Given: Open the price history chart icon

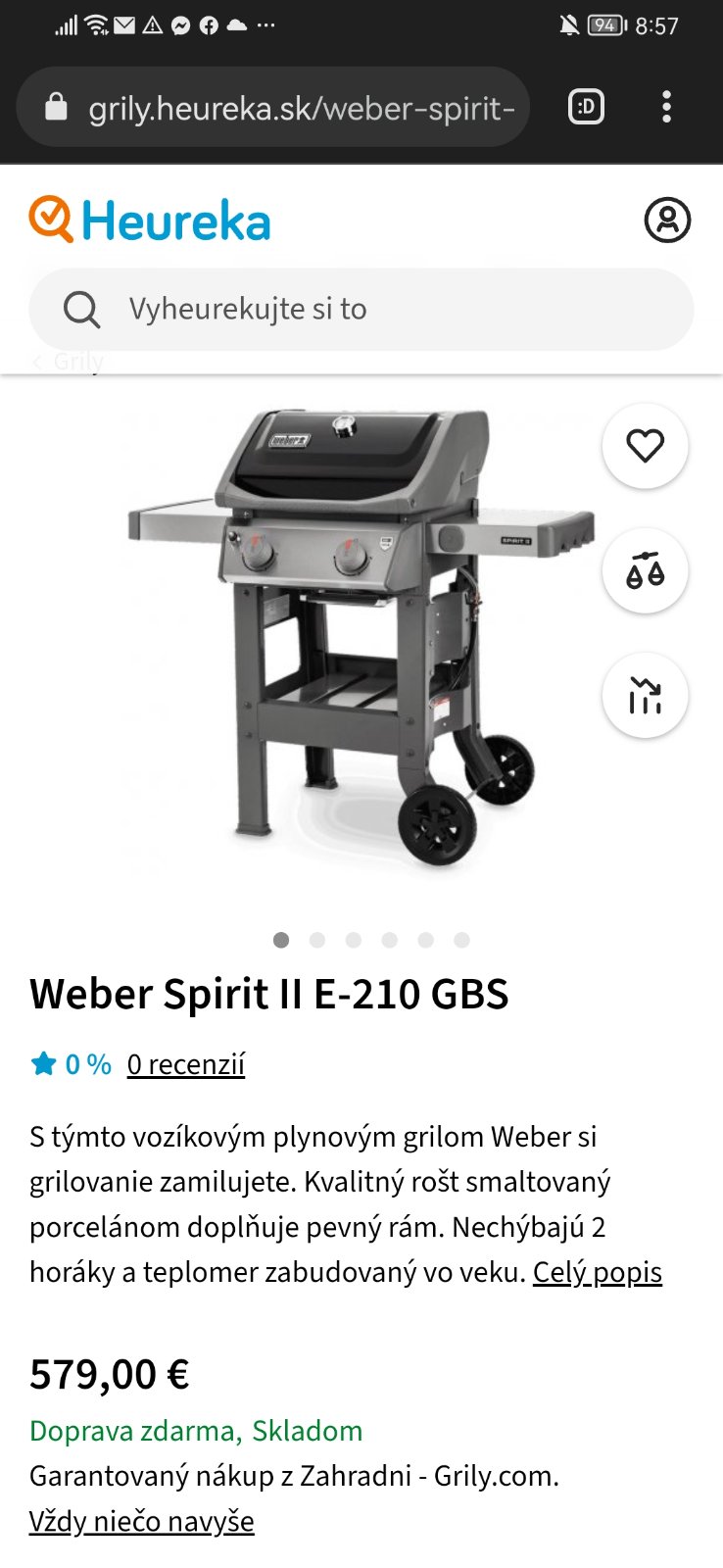Looking at the screenshot, I should point(645,696).
